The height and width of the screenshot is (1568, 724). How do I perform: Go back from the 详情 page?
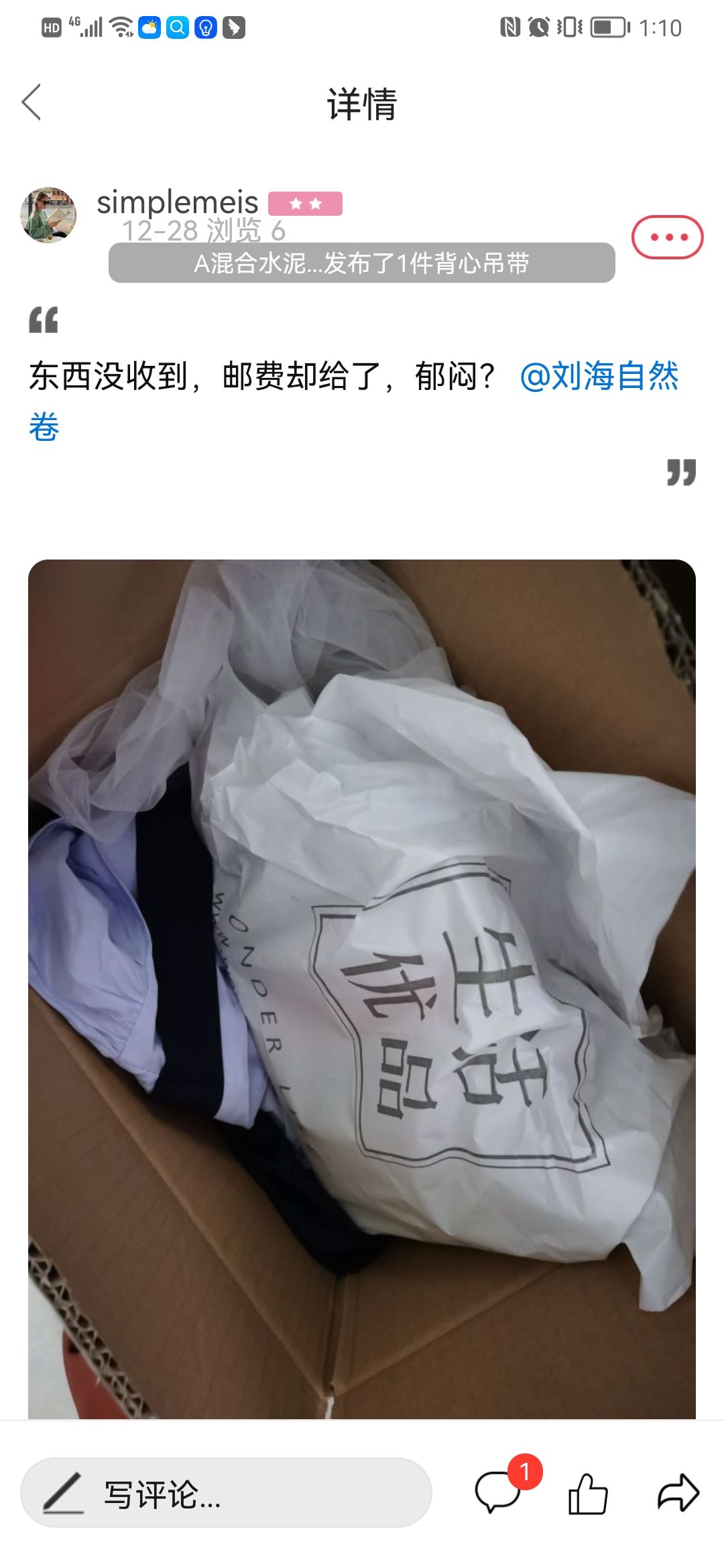tap(32, 103)
